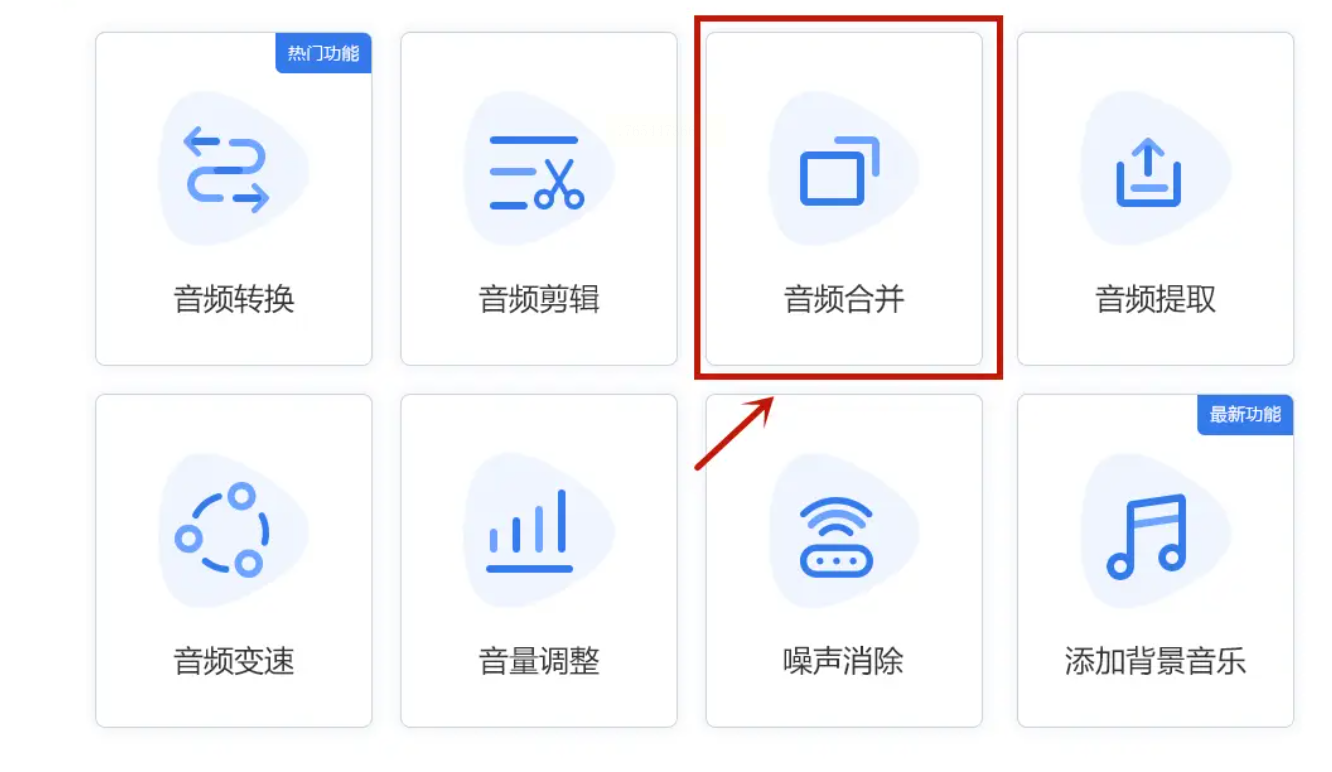
Task: Open the 添加背景音乐 background music card
Action: pos(1155,561)
